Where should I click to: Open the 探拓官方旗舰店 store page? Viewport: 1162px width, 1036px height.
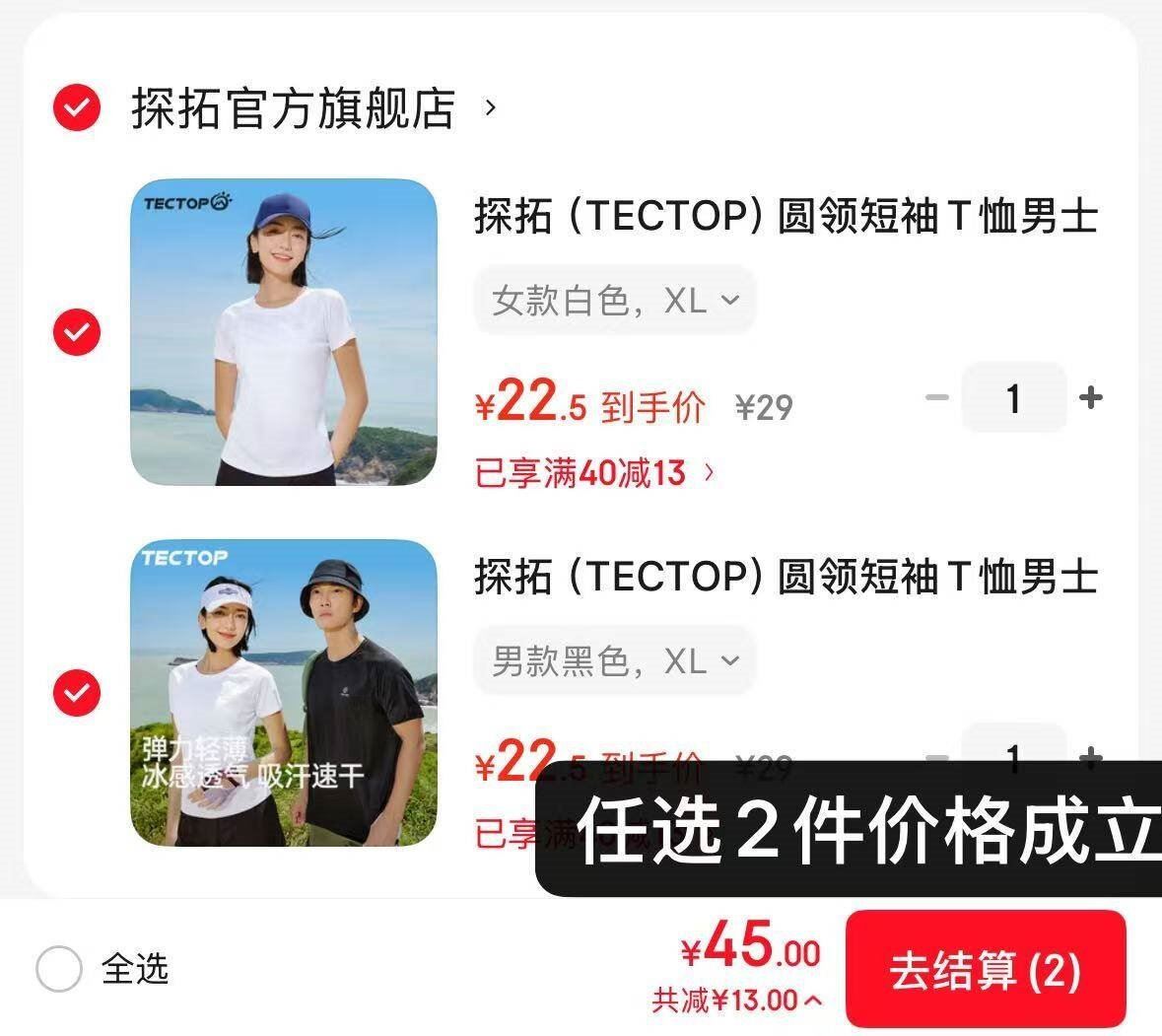coord(294,108)
